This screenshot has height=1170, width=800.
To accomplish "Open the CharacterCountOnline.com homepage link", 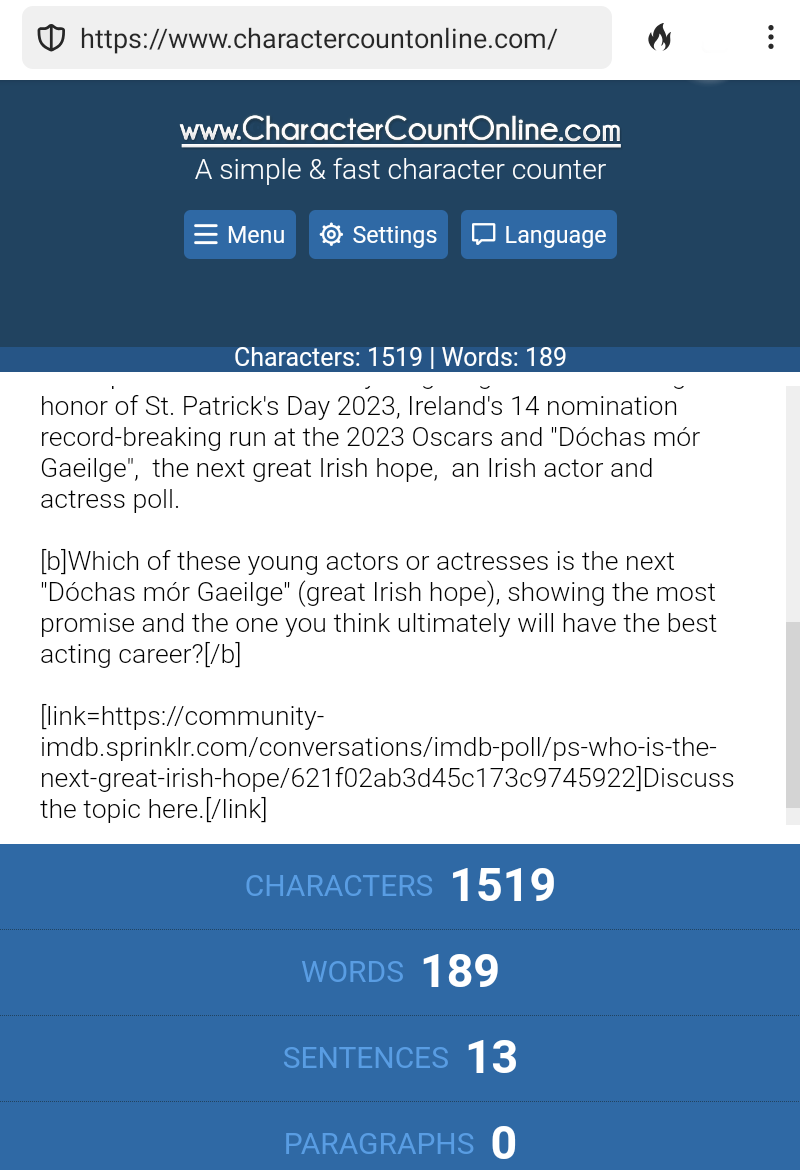I will tap(400, 130).
